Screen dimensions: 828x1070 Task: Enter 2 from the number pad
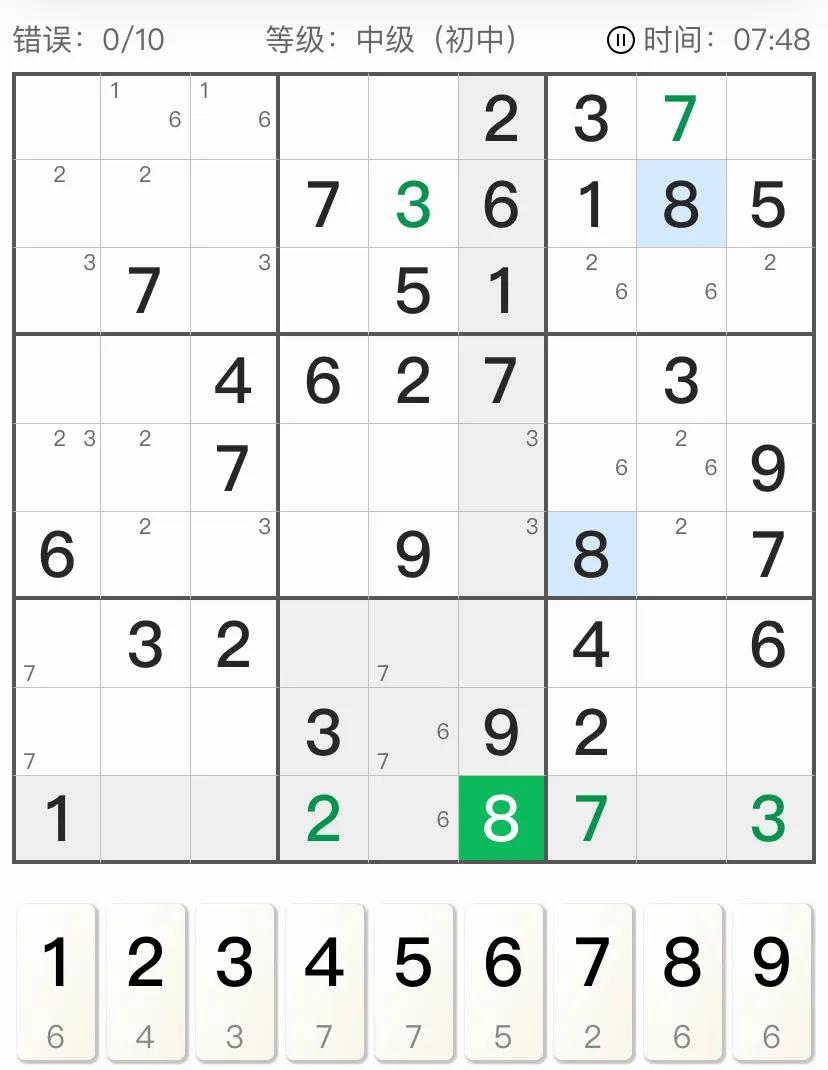pos(146,980)
